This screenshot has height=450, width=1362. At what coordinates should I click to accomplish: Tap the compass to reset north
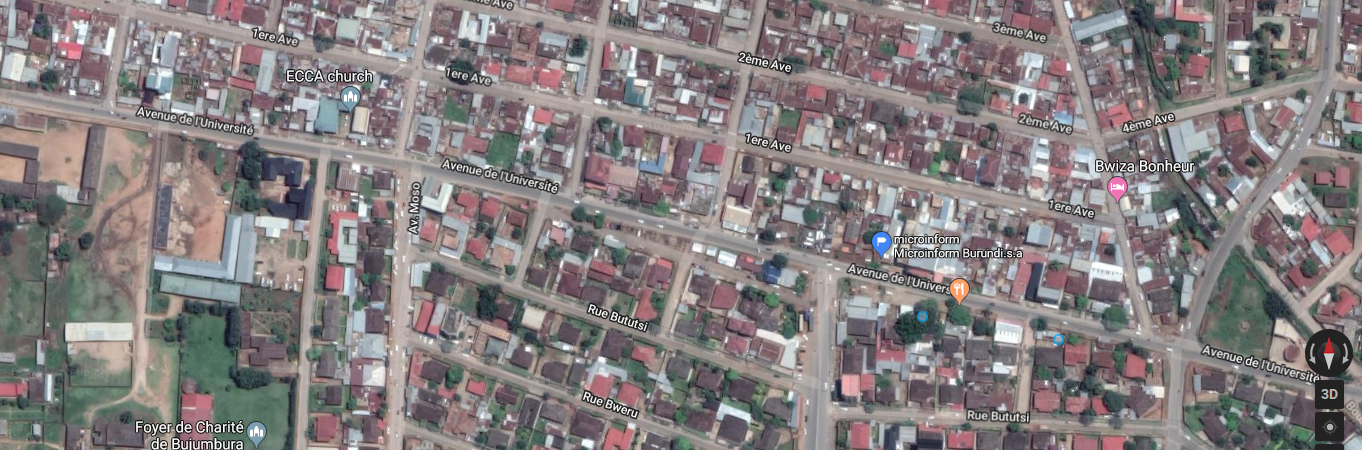pos(1329,352)
